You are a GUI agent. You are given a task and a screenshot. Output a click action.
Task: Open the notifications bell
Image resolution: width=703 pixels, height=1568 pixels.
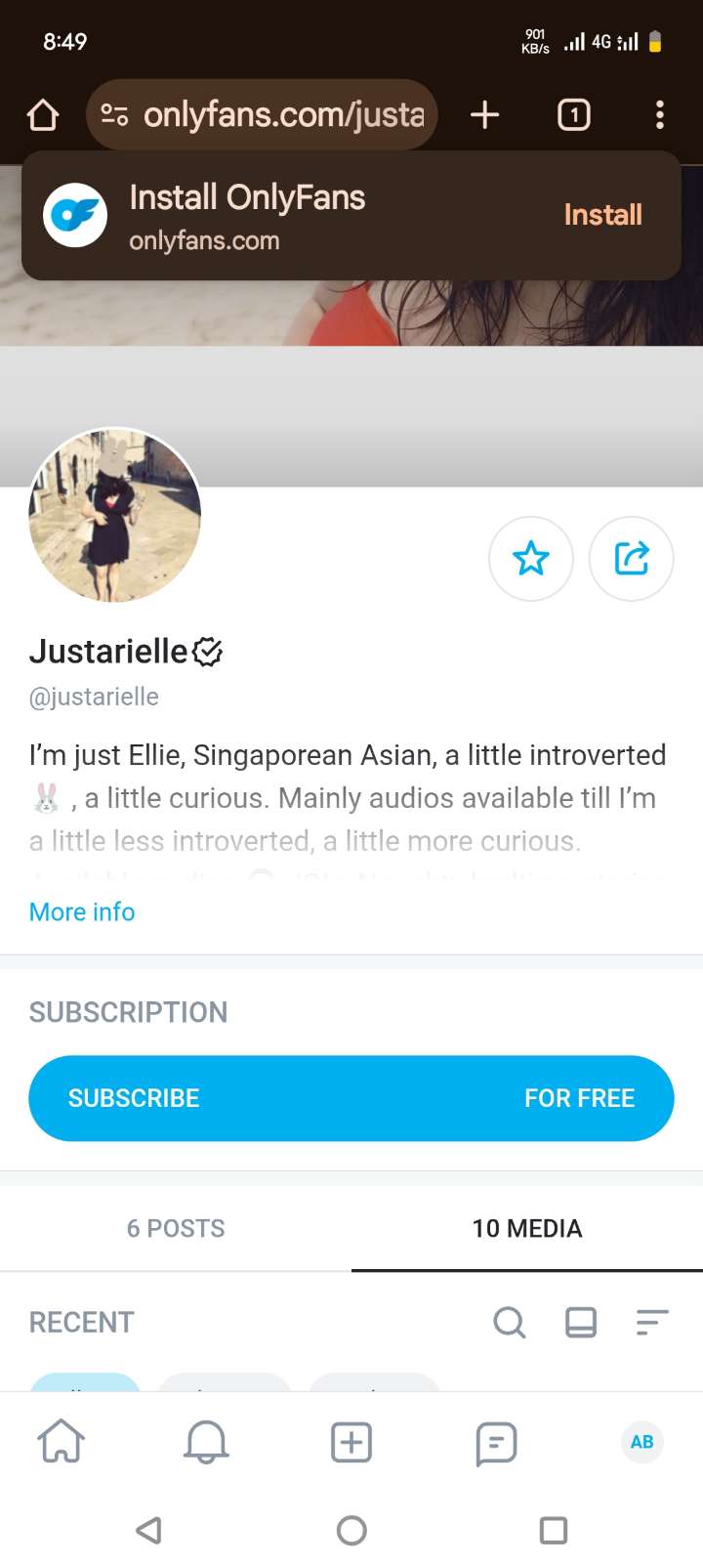[x=206, y=1442]
